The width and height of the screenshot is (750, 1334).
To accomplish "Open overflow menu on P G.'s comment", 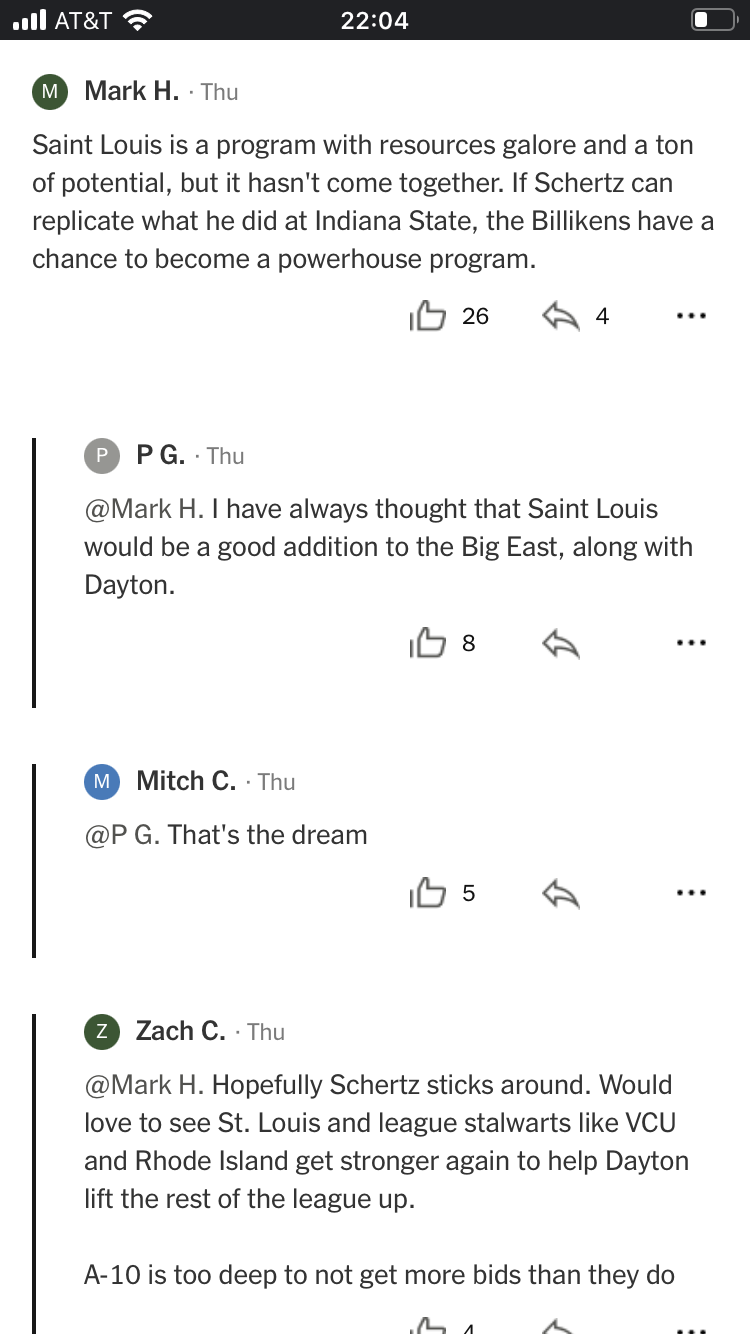I will [691, 643].
